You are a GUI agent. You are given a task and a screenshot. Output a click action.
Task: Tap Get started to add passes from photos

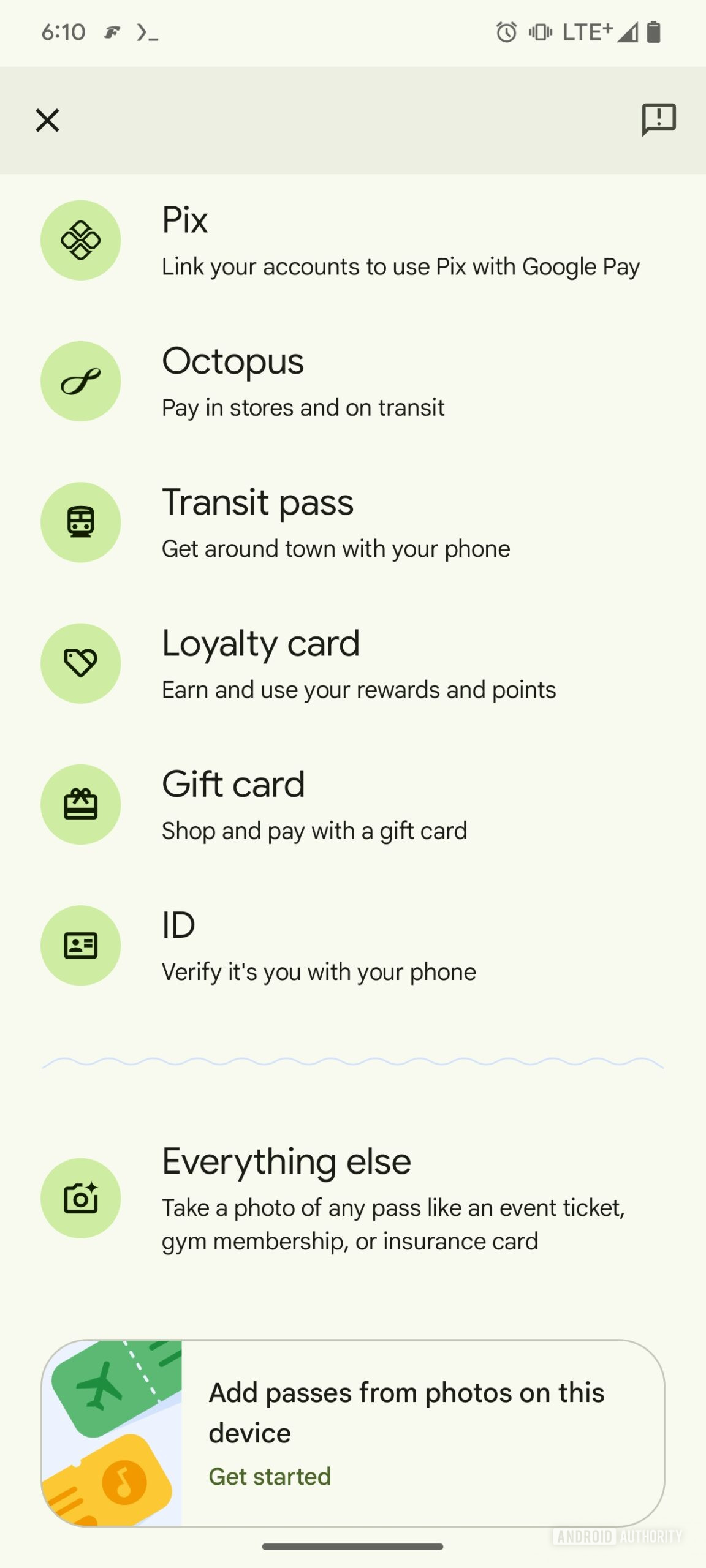(x=270, y=1476)
